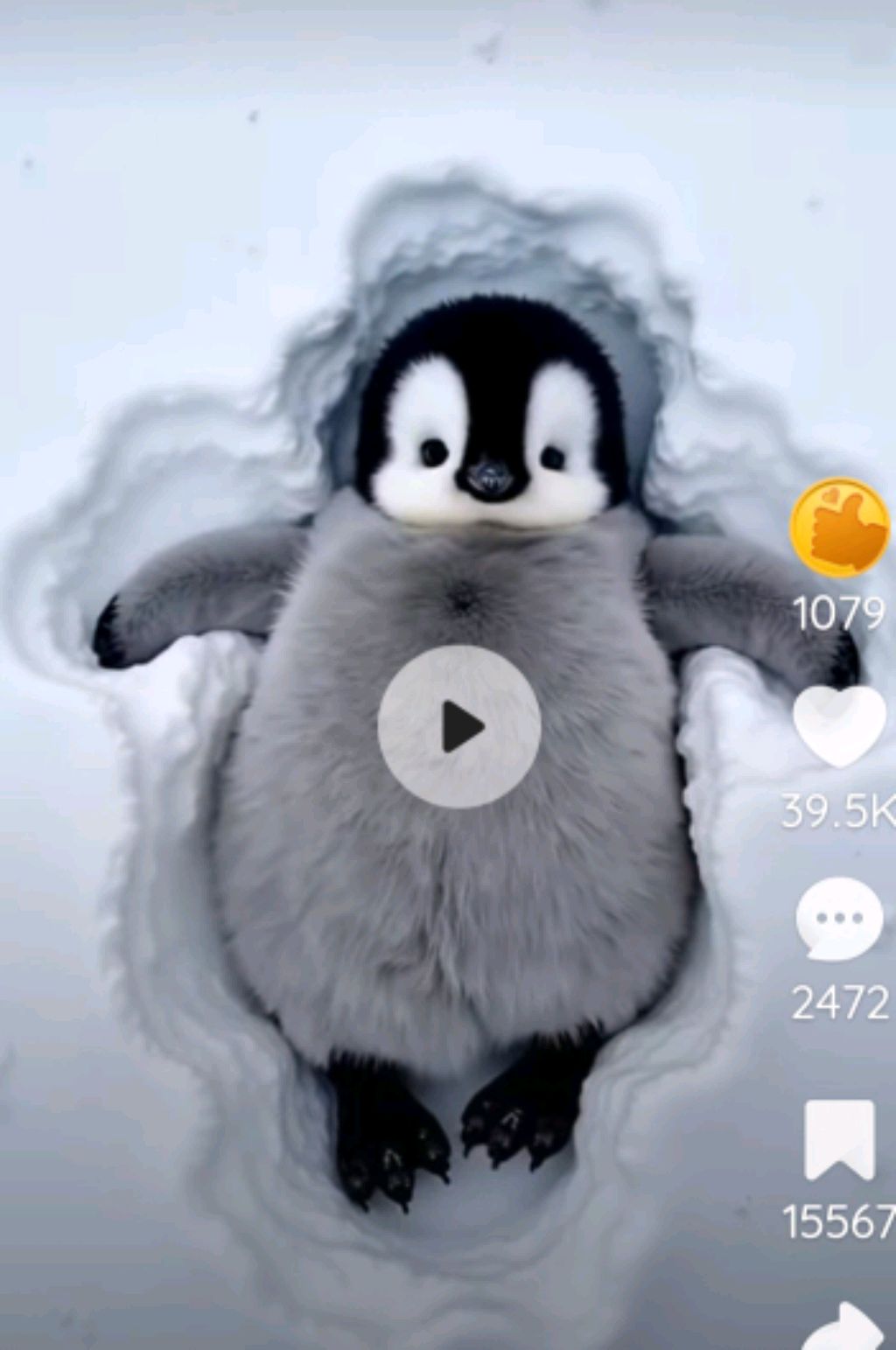The width and height of the screenshot is (896, 1350).
Task: Like the video with the heart icon
Action: point(839,725)
